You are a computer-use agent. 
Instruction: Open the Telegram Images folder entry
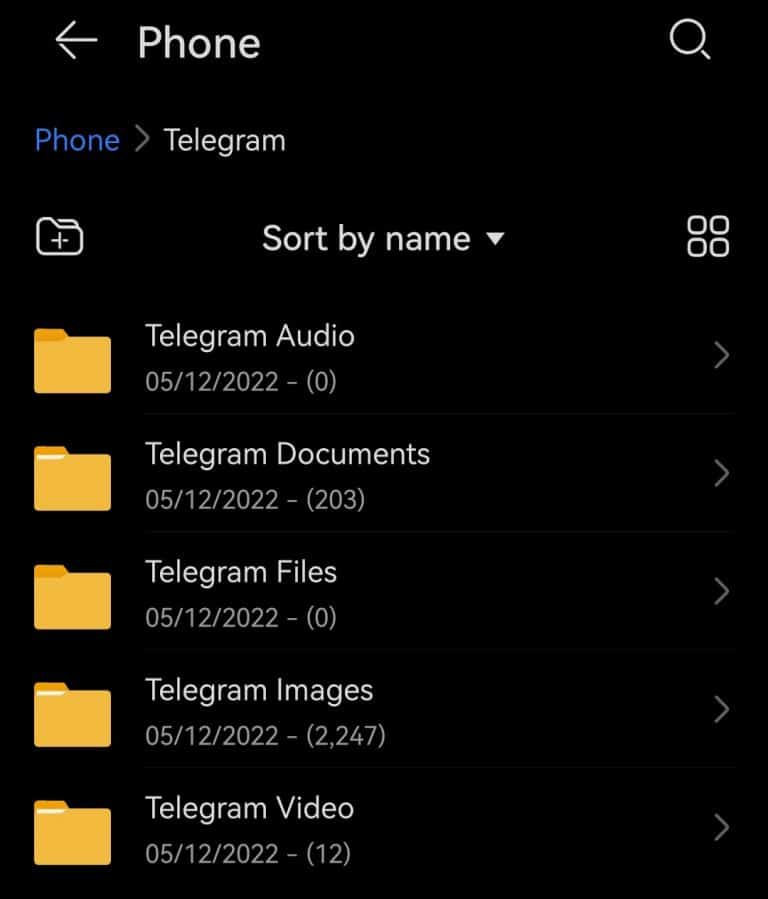[x=259, y=690]
